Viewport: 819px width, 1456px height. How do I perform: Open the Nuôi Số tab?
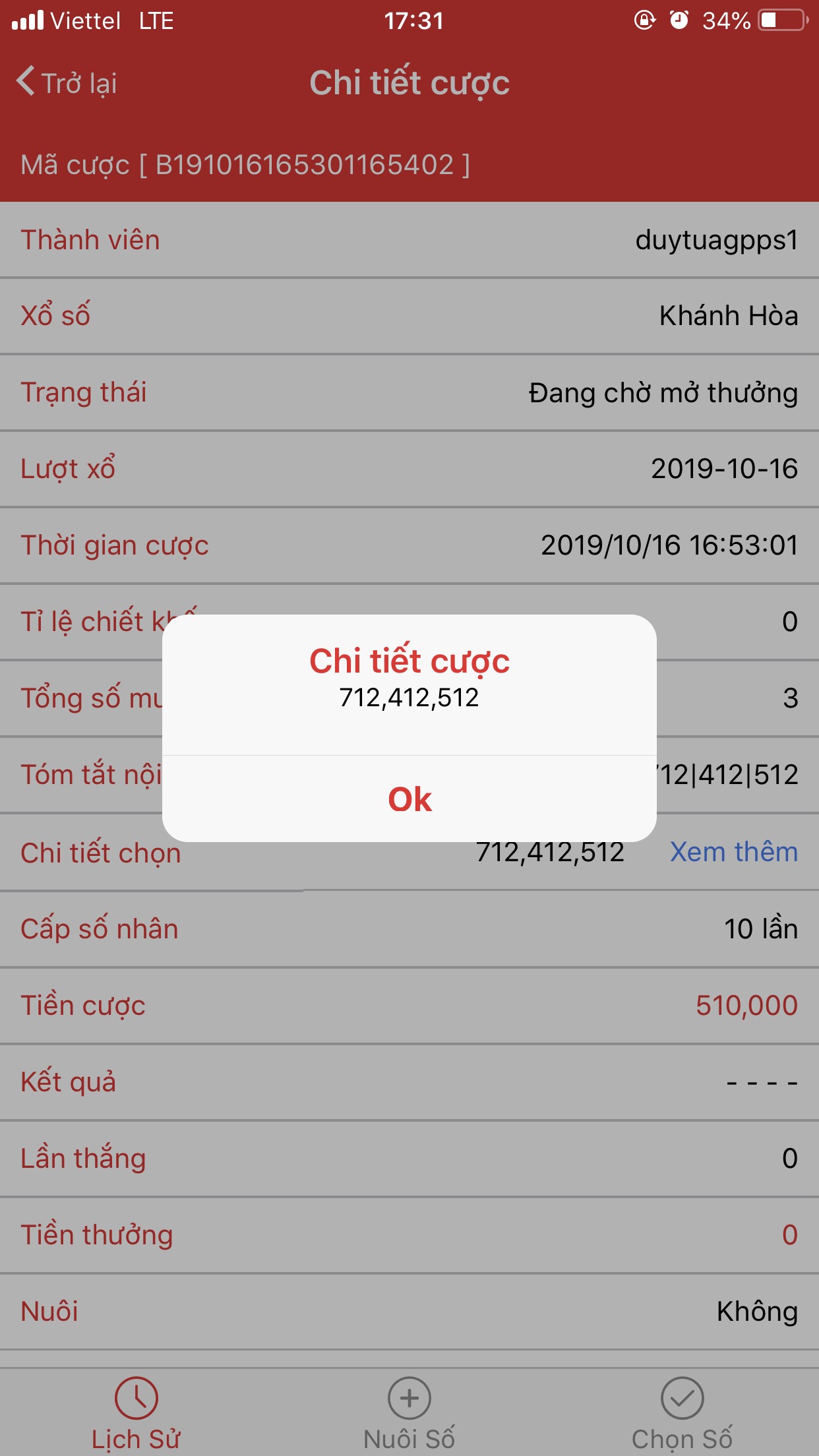(409, 1412)
